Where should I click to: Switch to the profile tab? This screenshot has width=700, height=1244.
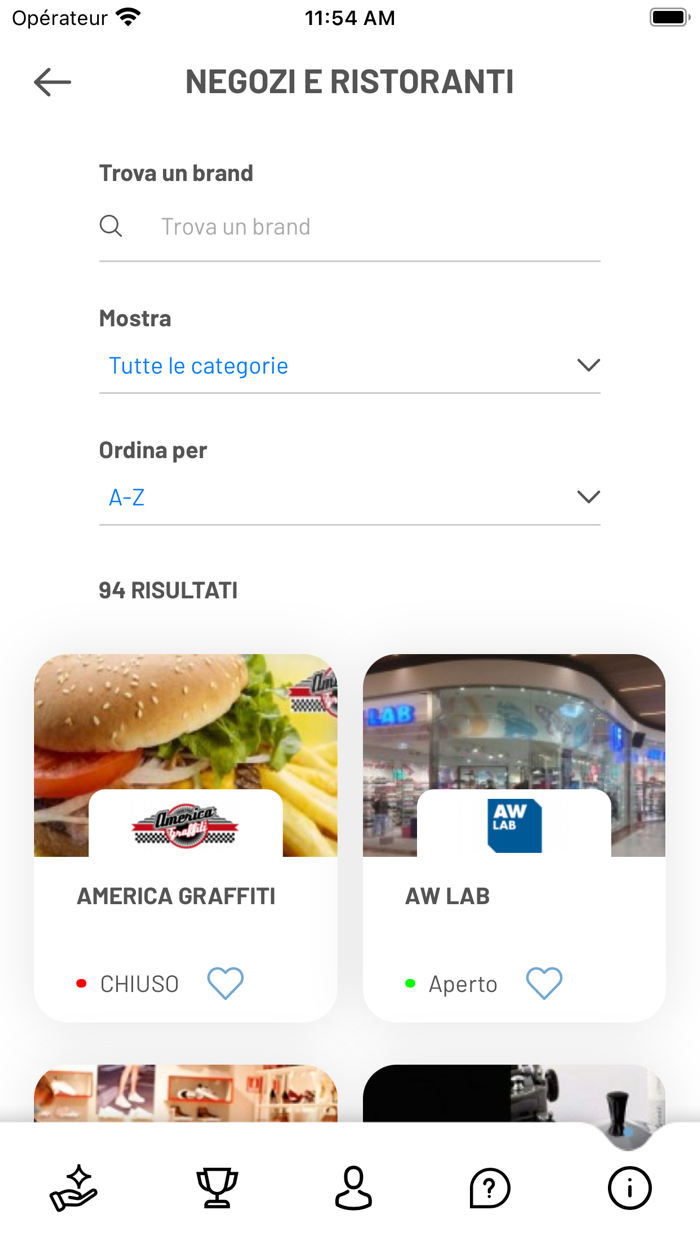[x=353, y=1188]
